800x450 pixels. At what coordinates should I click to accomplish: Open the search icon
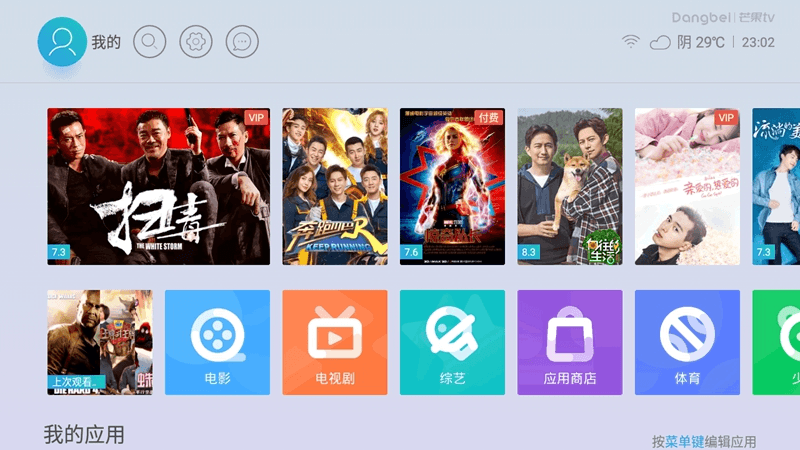coord(149,42)
